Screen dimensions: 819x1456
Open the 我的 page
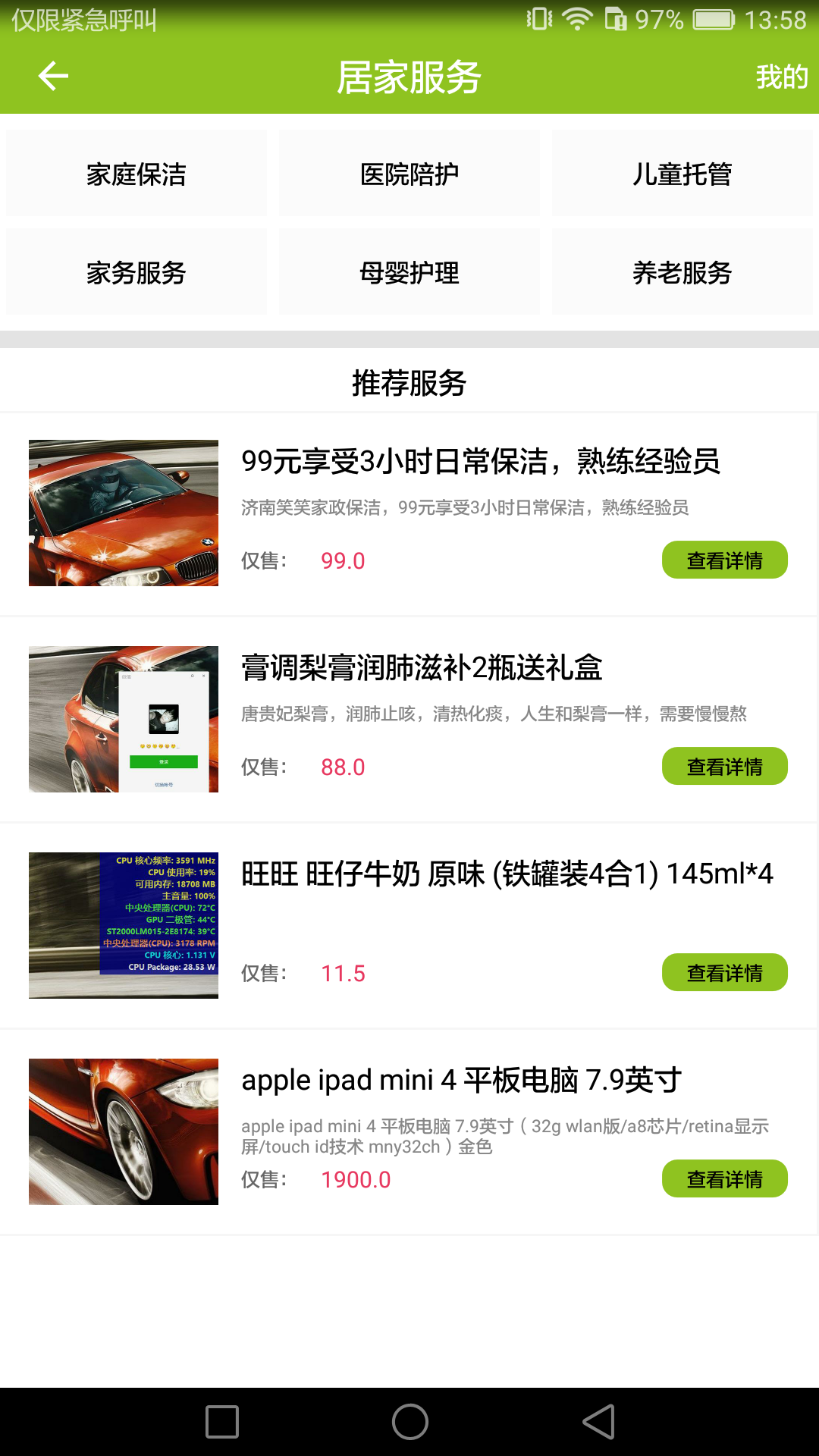coord(781,77)
